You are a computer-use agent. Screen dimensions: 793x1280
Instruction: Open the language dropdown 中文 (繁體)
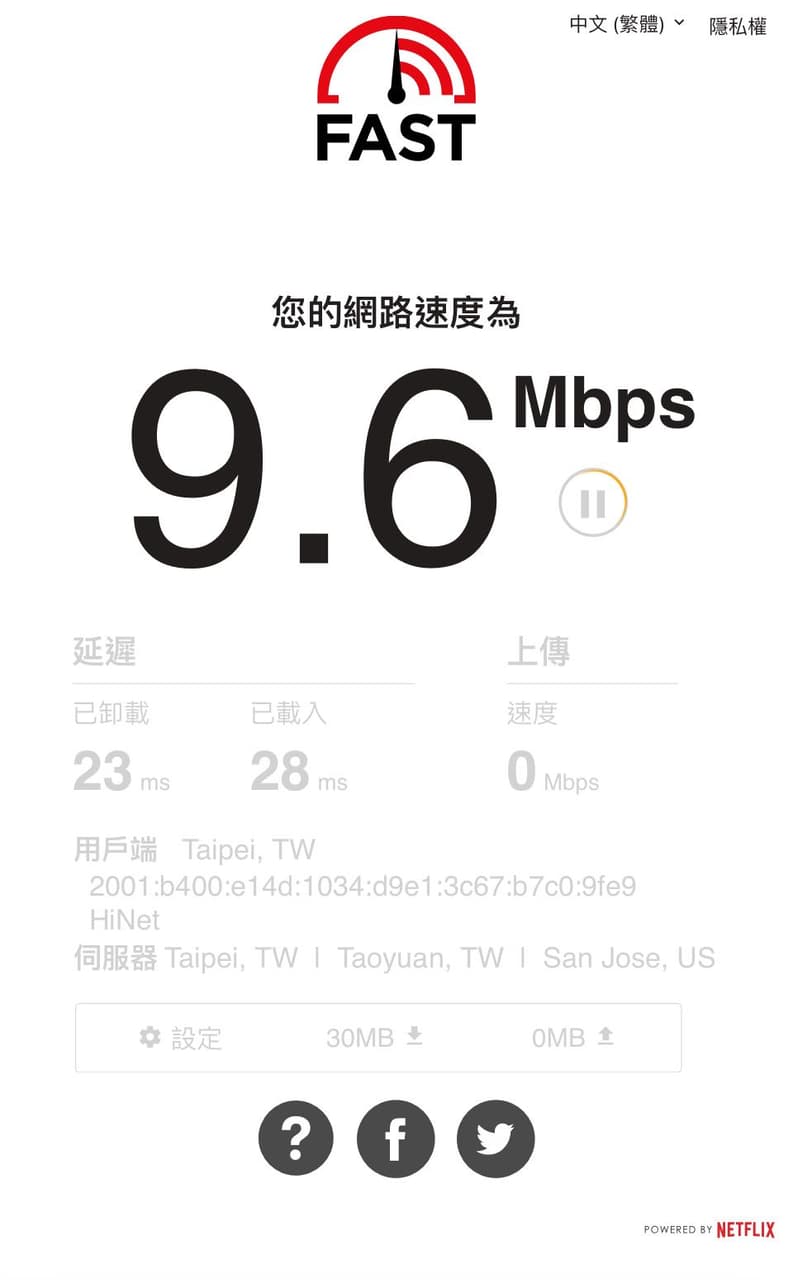pos(627,25)
